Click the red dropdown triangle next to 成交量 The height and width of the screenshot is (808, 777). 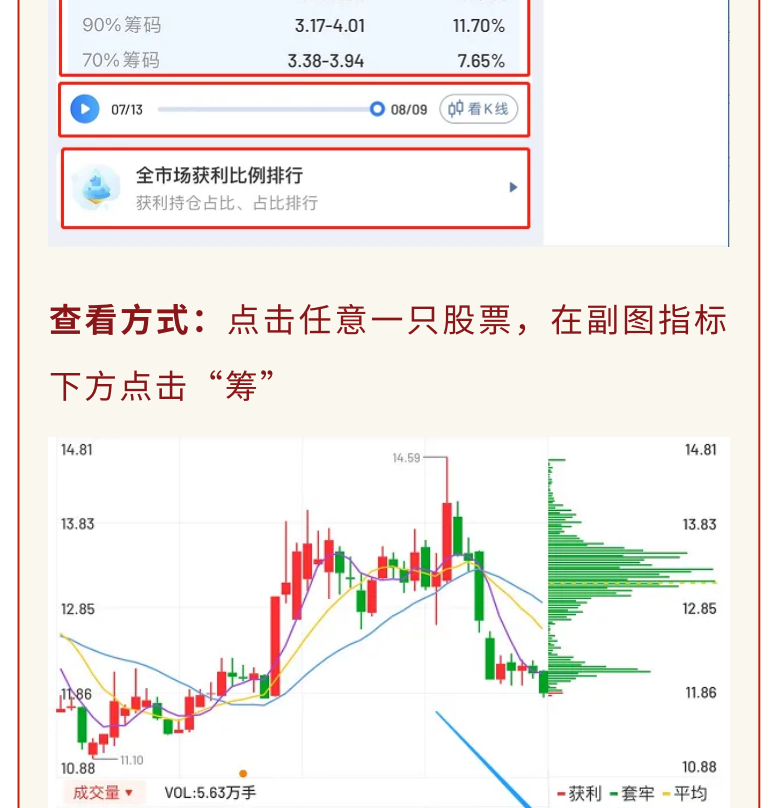point(131,793)
